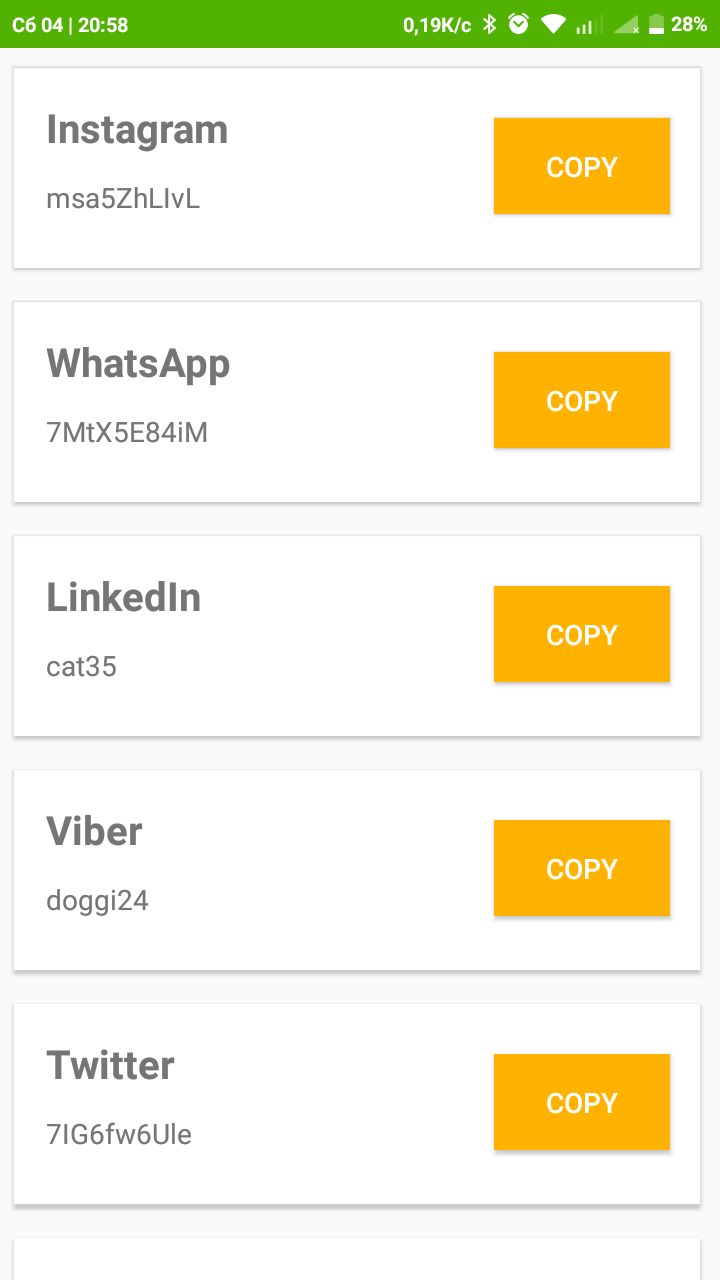The width and height of the screenshot is (720, 1280).
Task: Copy the WhatsApp password
Action: (x=581, y=400)
